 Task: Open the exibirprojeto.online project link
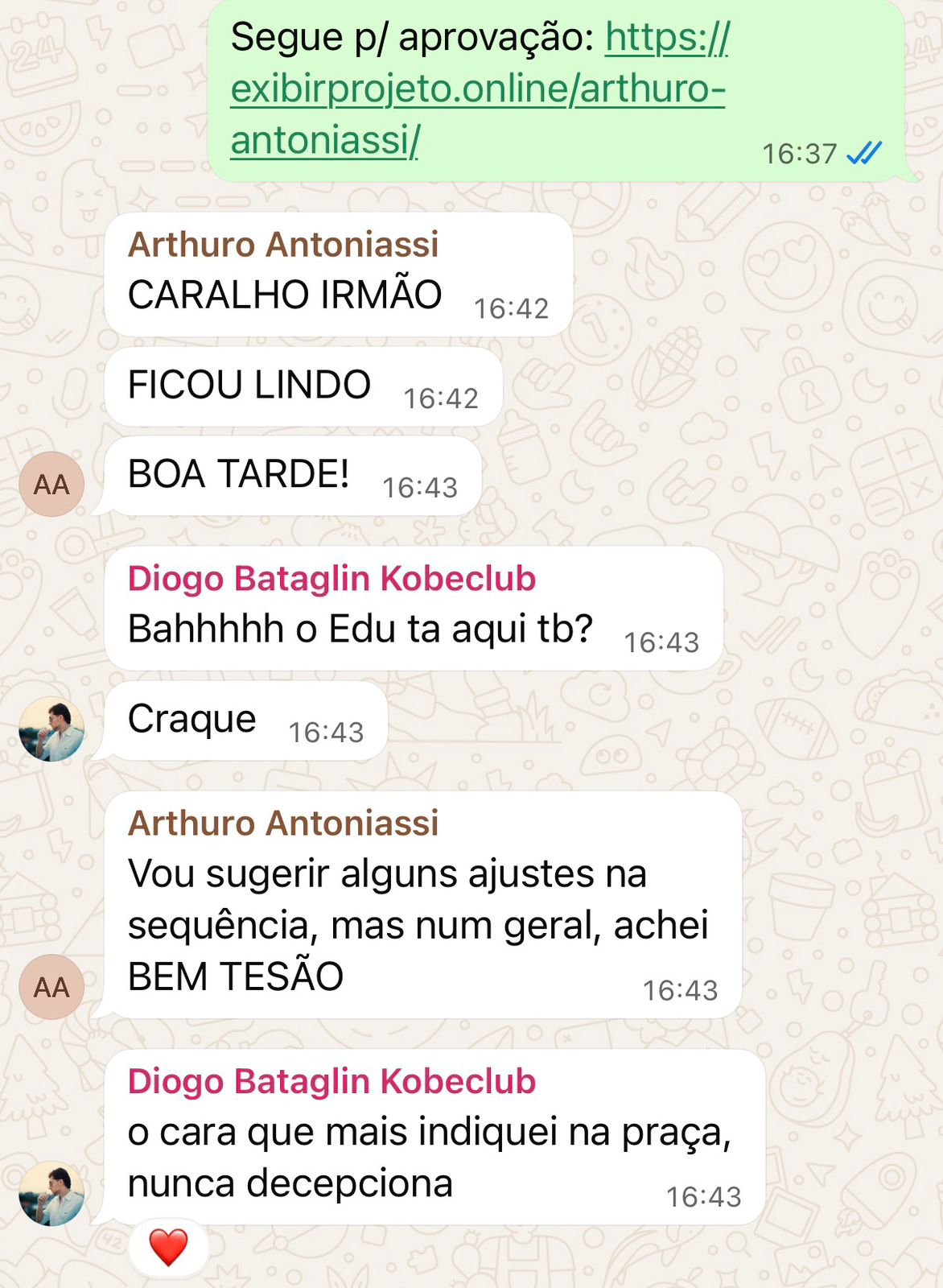pos(478,89)
